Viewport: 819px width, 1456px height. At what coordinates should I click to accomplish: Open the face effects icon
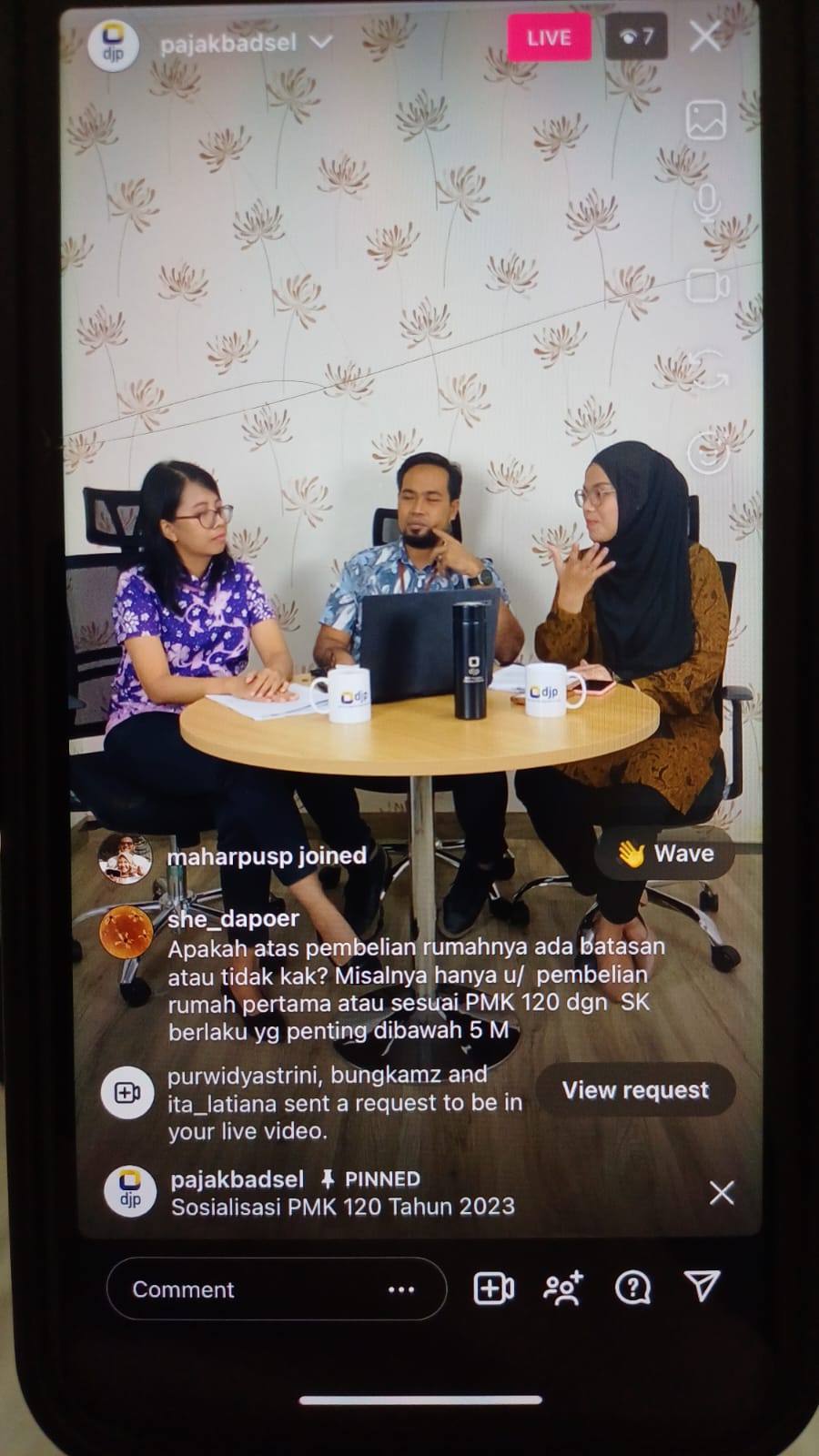tap(708, 450)
